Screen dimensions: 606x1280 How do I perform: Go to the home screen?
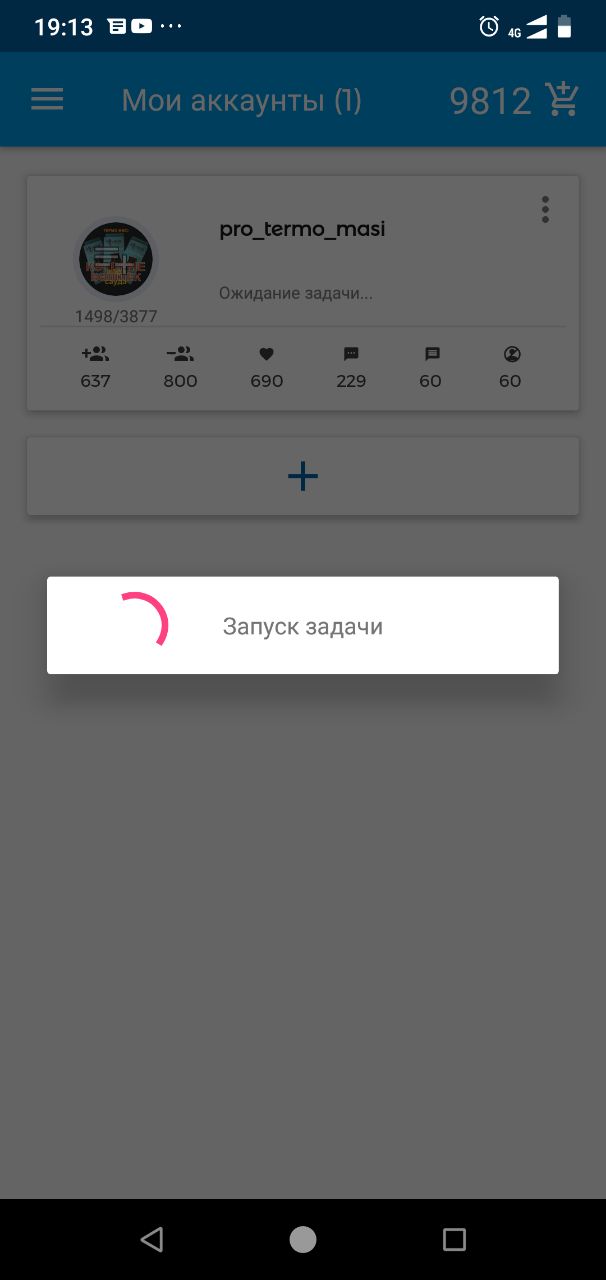point(302,1240)
